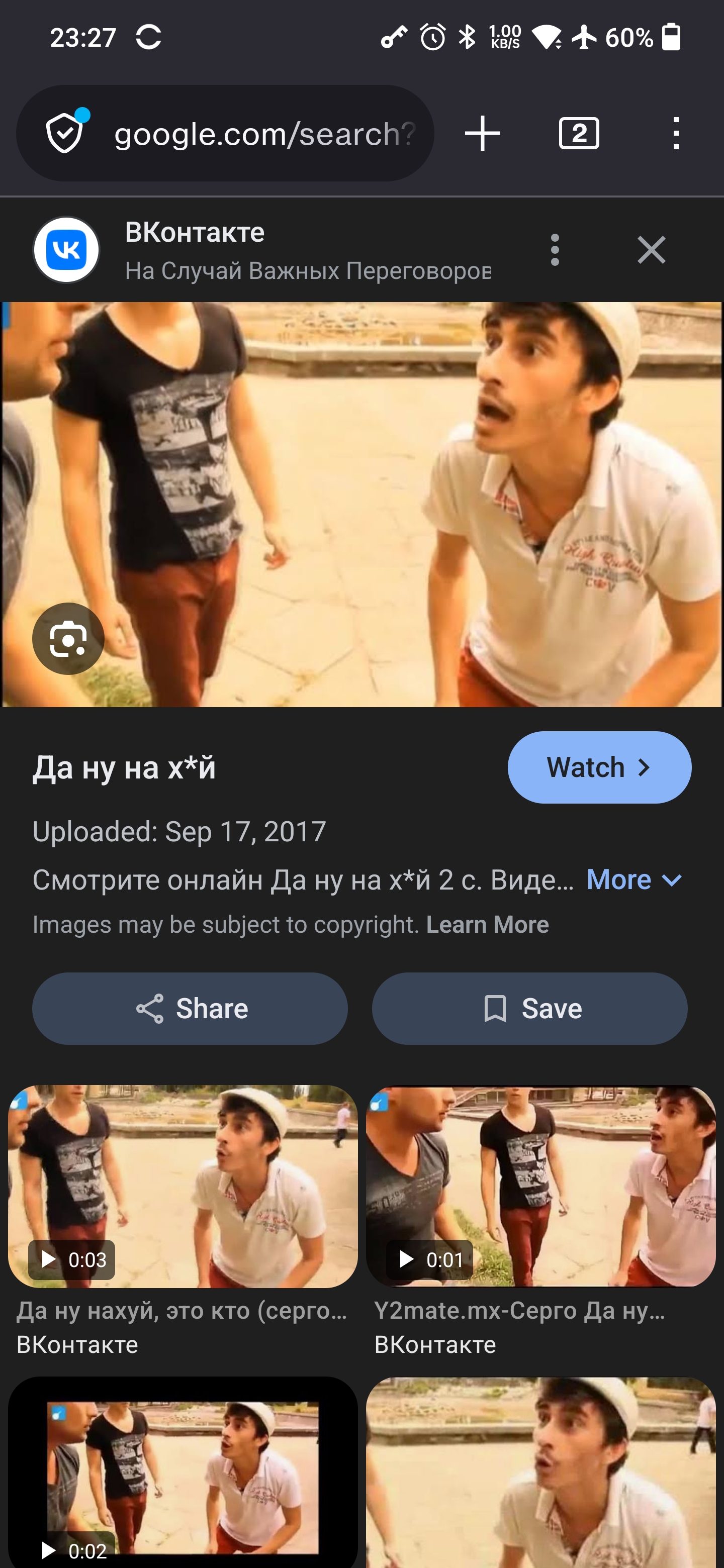724x1568 pixels.
Task: Open the ВКонтакте image options menu
Action: (x=554, y=250)
